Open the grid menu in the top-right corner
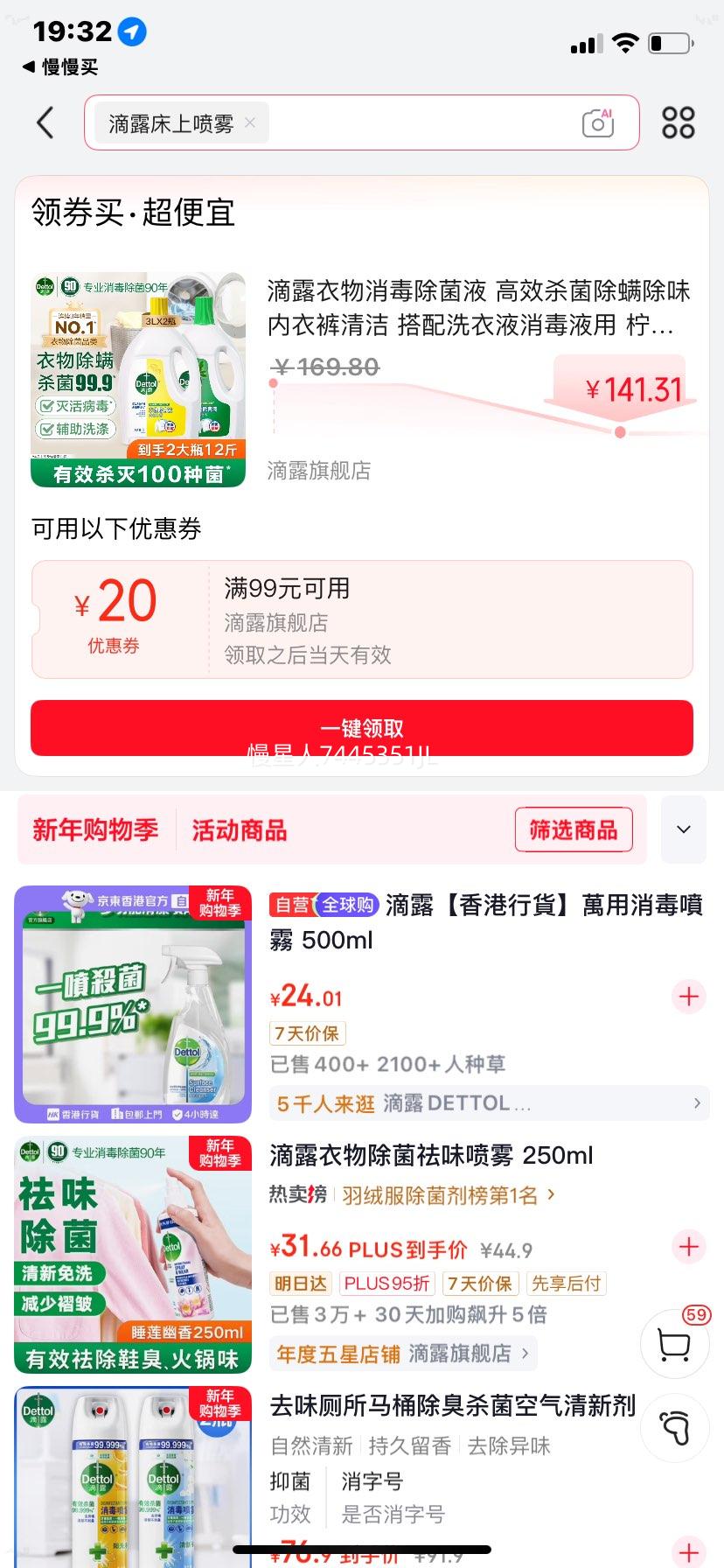The image size is (724, 1568). (x=679, y=122)
